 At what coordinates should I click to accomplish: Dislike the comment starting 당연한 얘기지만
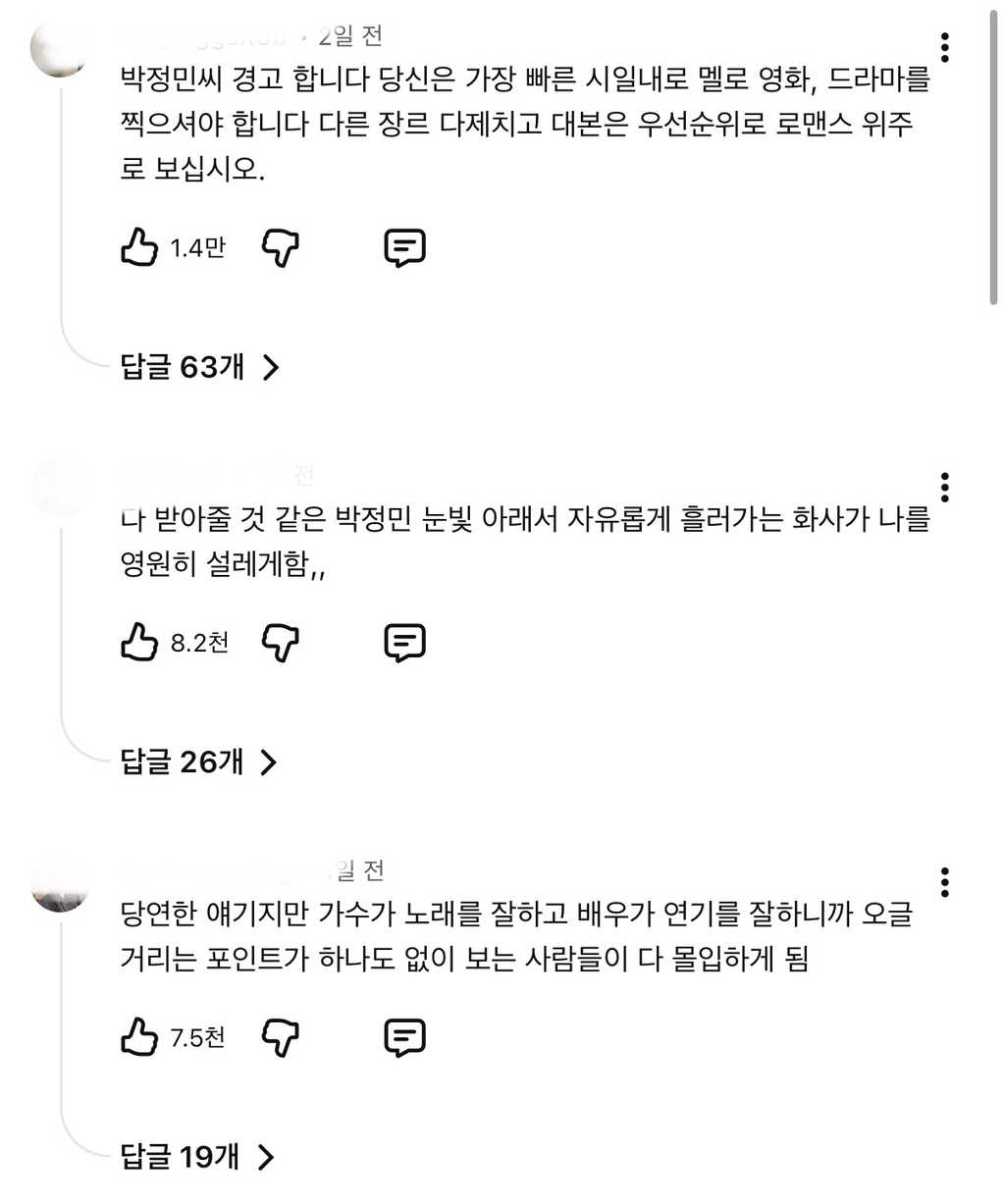(281, 1037)
